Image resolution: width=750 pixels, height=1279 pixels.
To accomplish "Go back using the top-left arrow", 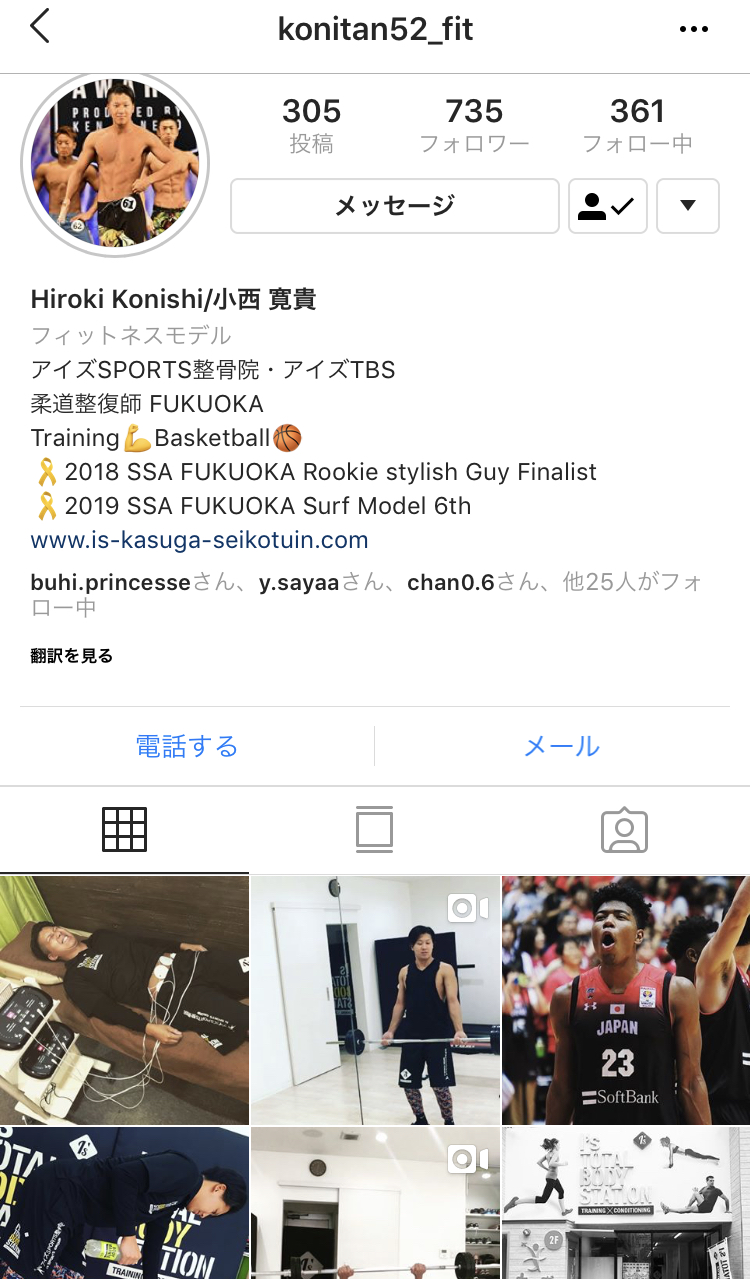I will click(40, 28).
